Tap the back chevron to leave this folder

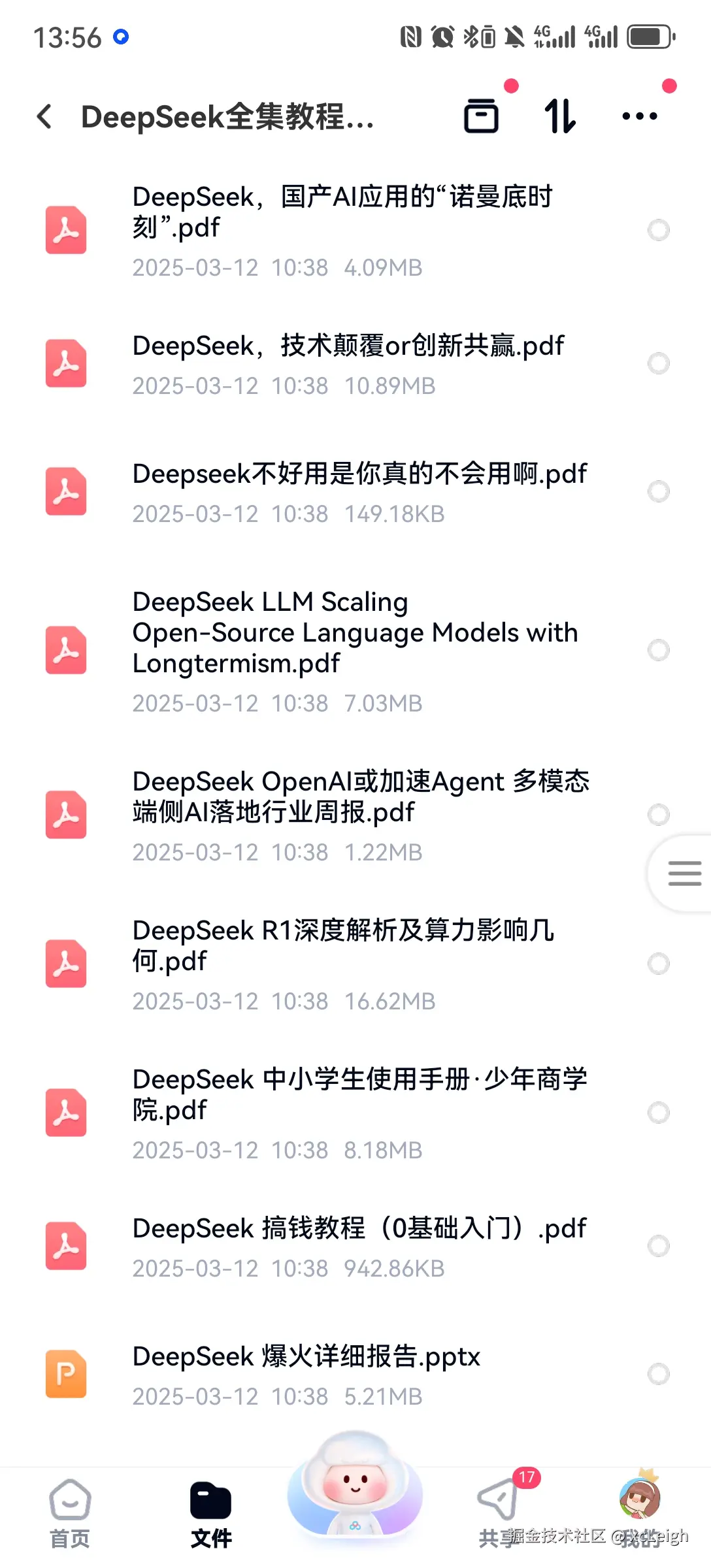click(44, 116)
